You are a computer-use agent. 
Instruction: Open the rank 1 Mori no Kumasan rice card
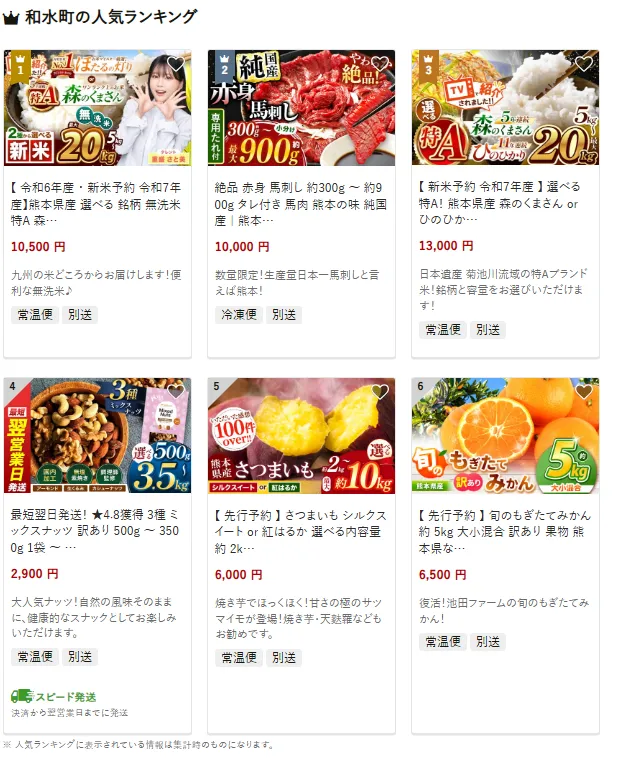[97, 201]
